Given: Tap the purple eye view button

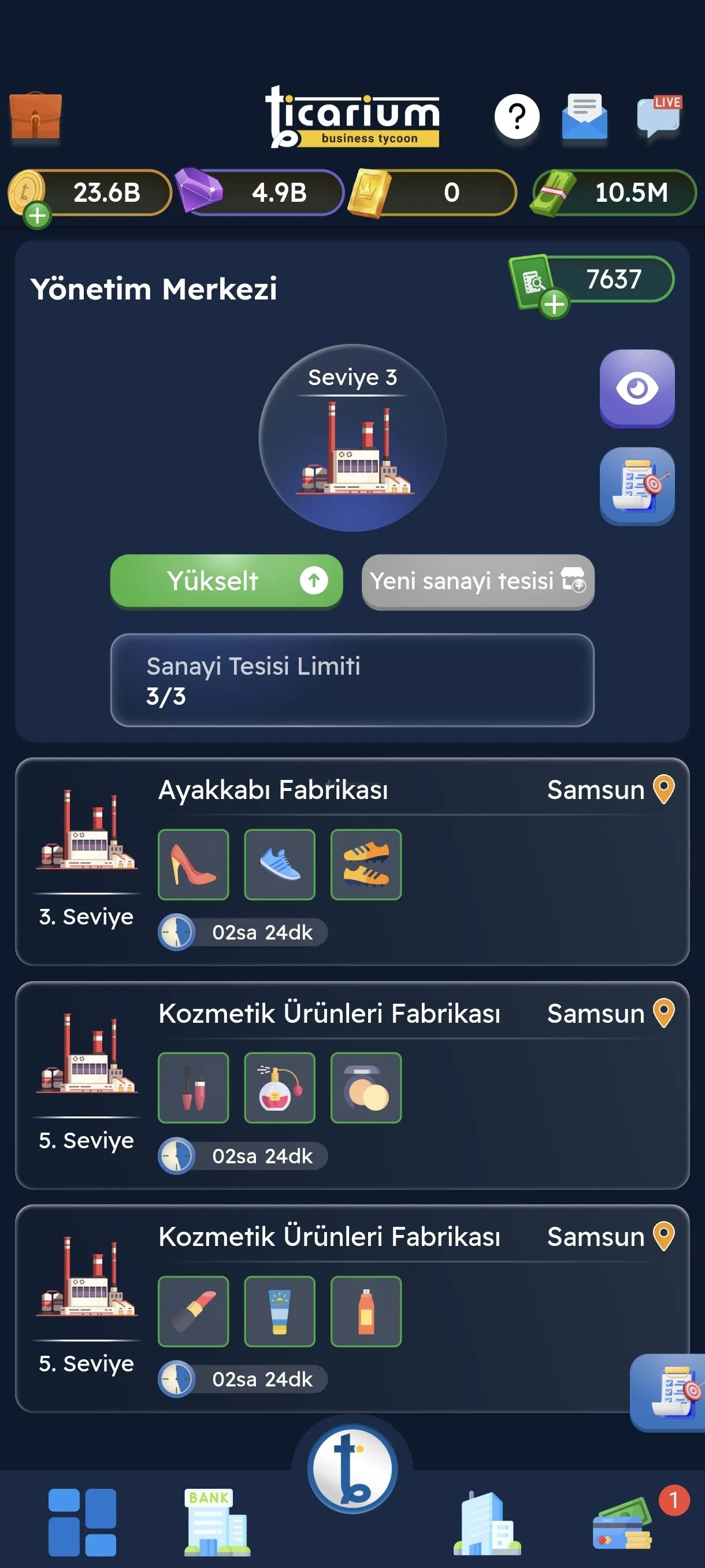Looking at the screenshot, I should (x=636, y=388).
